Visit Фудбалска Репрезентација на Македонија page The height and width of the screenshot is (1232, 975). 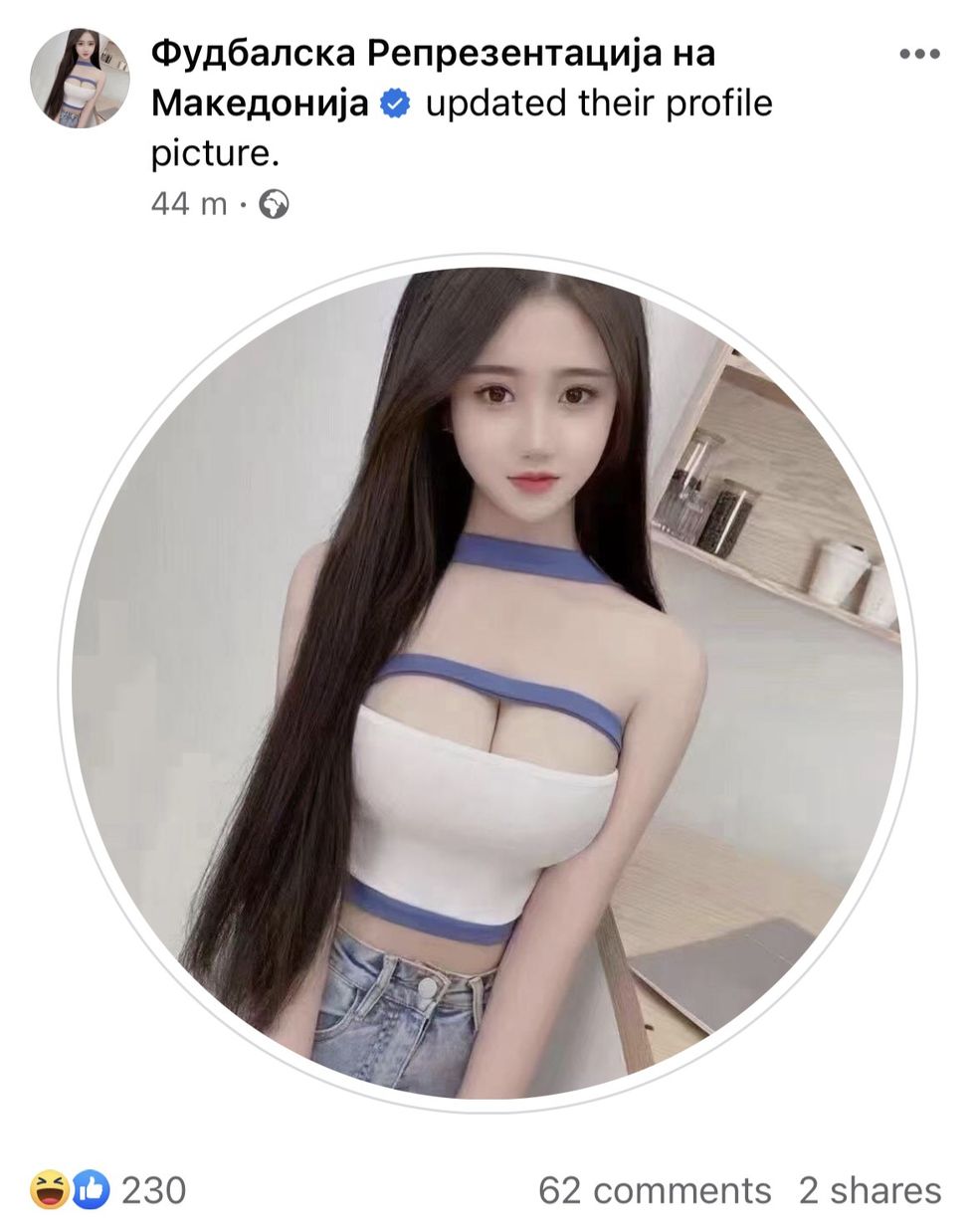point(433,54)
